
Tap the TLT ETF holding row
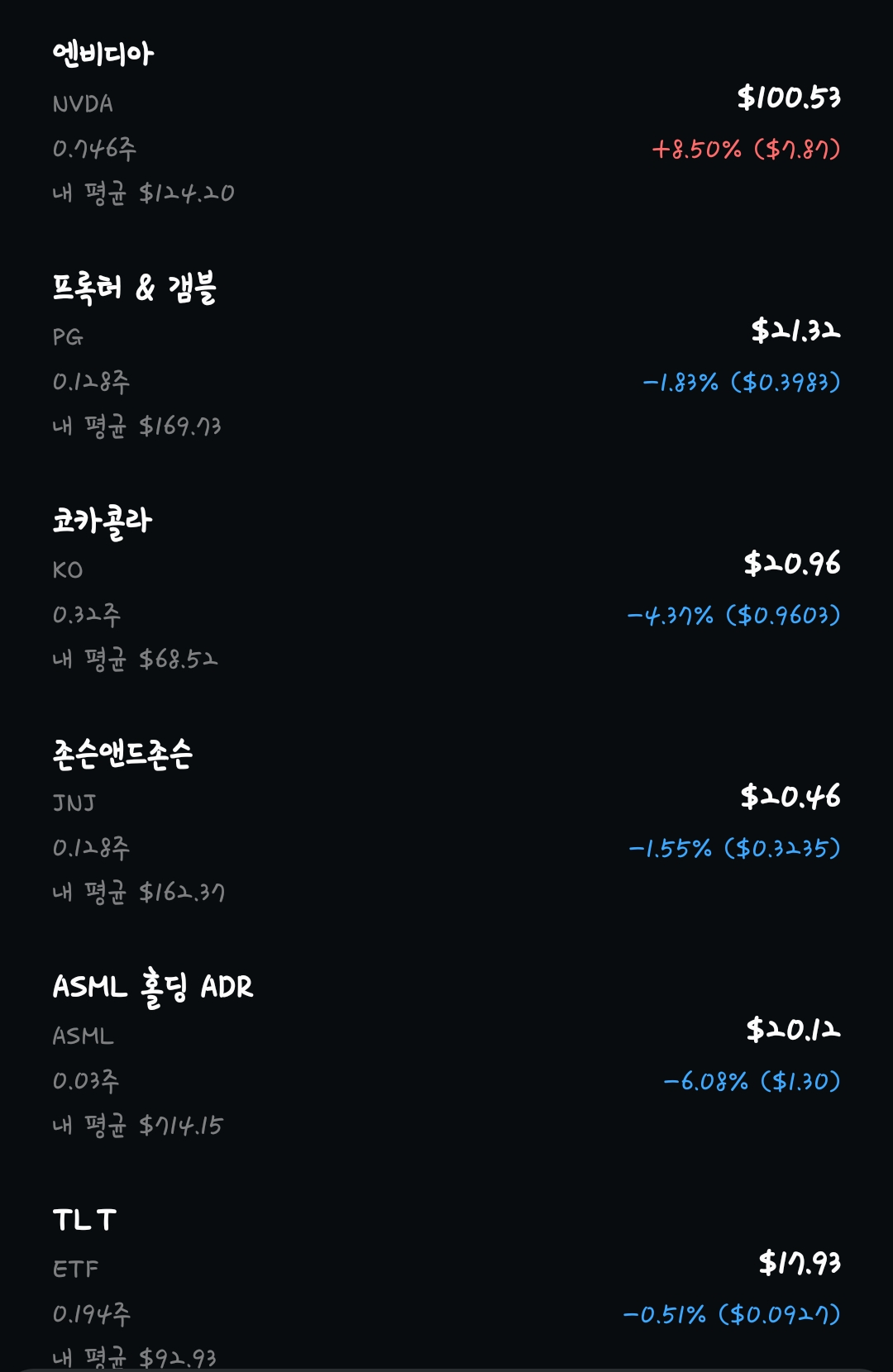coord(446,1286)
